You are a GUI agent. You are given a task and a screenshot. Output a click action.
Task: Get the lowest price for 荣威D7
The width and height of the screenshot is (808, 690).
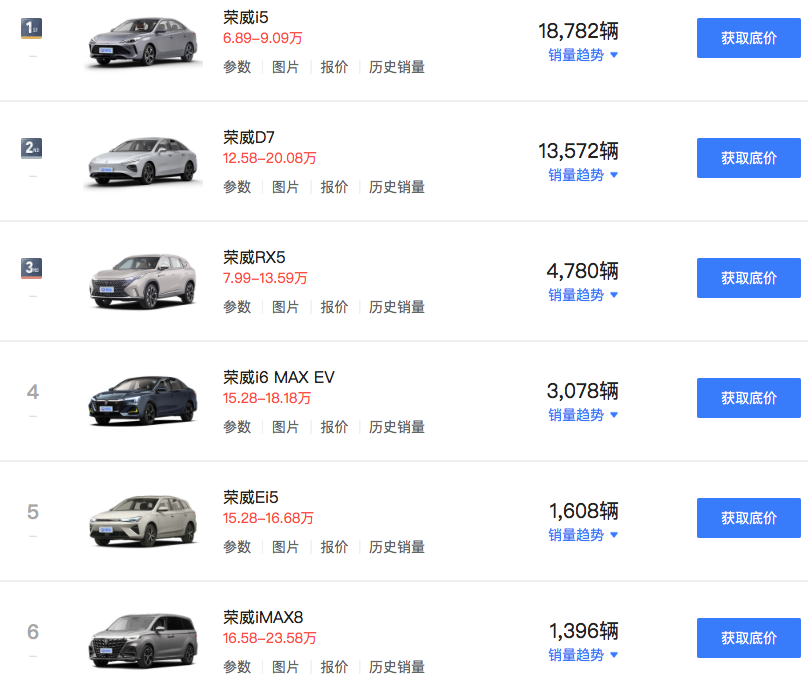coord(748,158)
